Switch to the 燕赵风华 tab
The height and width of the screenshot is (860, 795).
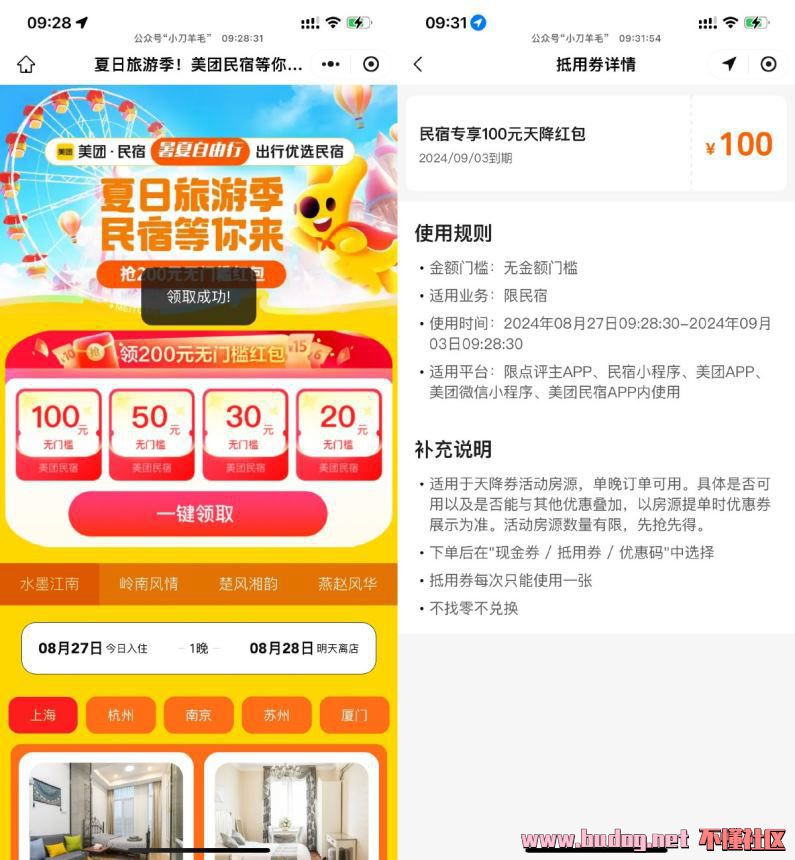347,584
